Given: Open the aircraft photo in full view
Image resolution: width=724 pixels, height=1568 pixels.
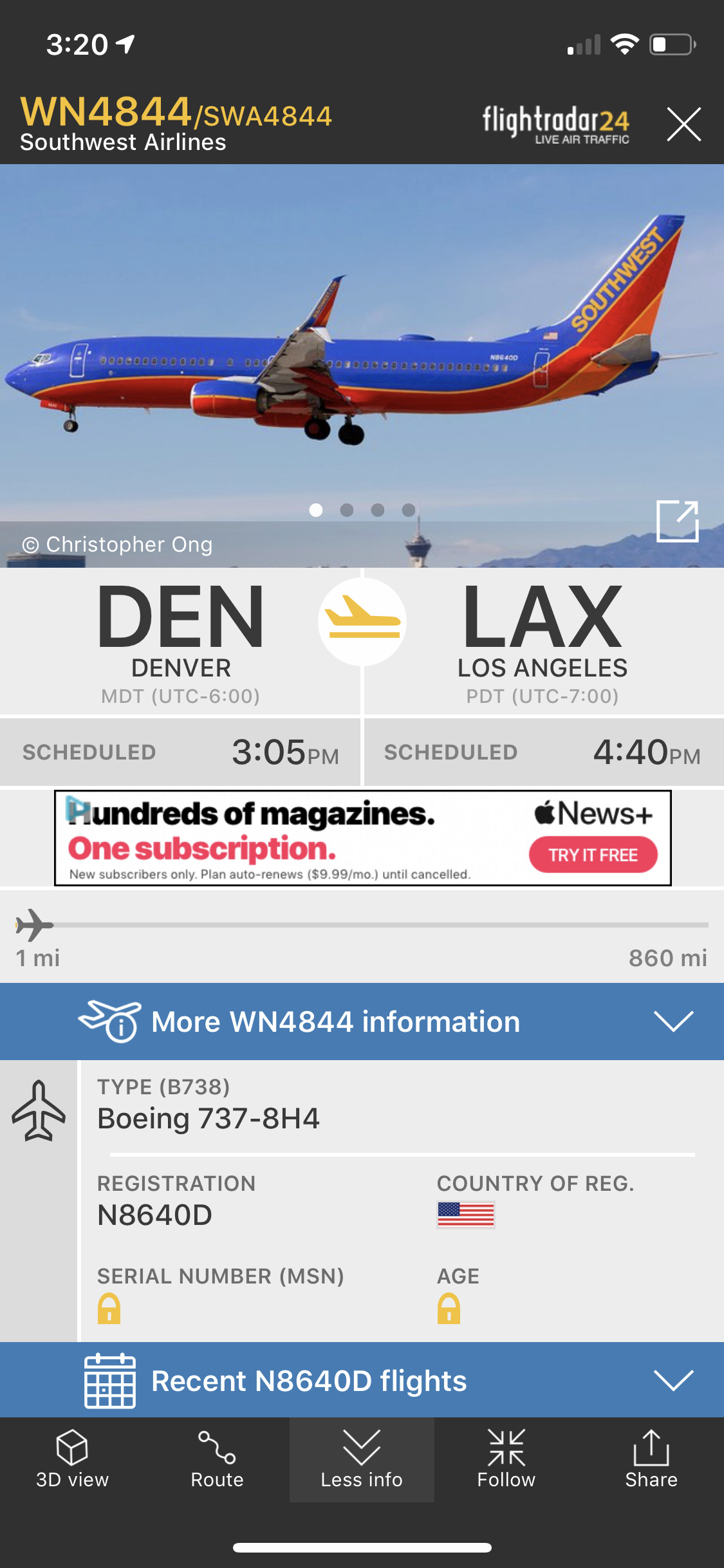Looking at the screenshot, I should coord(677,521).
